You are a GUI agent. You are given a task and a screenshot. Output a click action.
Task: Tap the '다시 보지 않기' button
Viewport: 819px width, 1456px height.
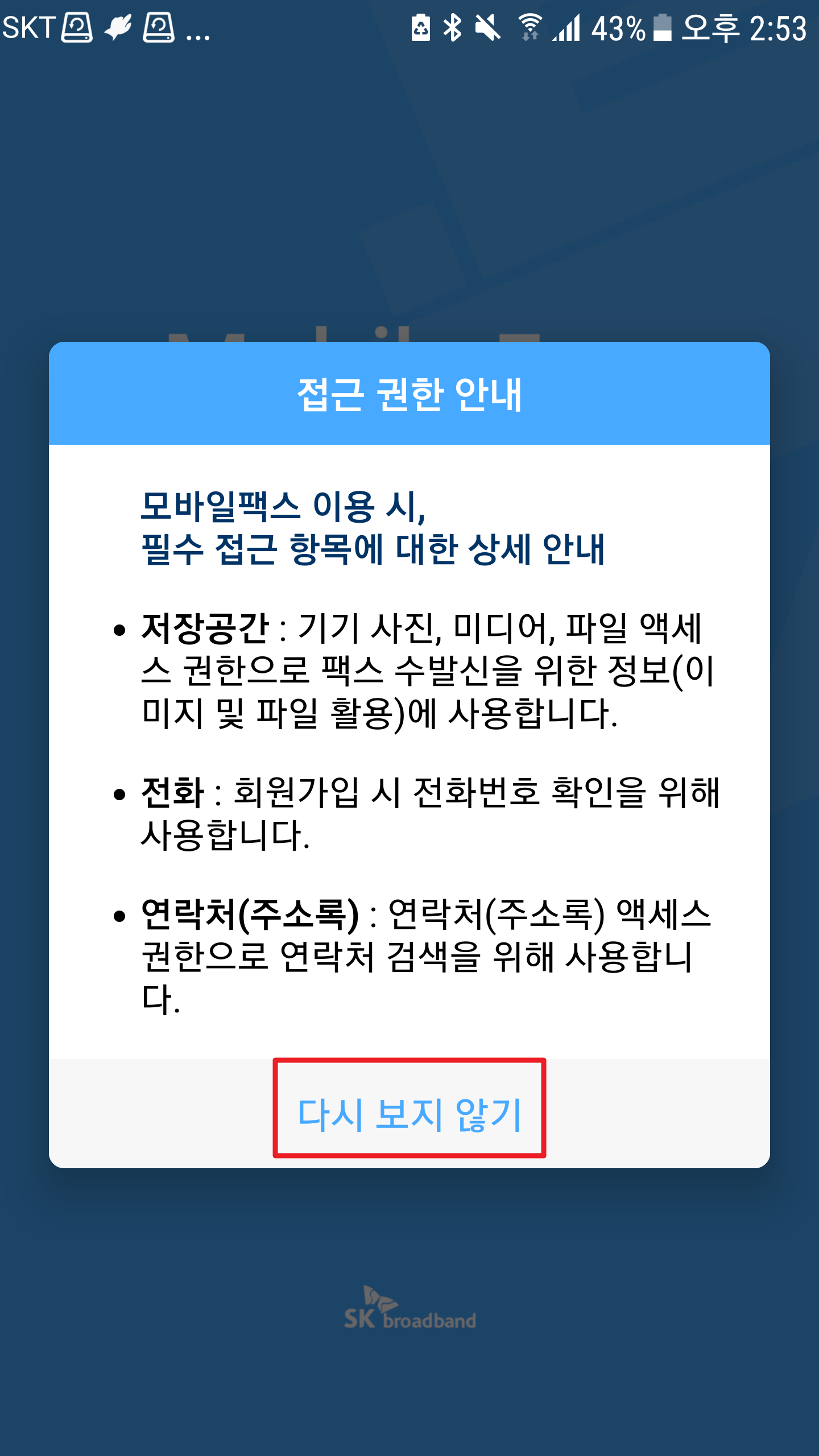pos(409,1114)
